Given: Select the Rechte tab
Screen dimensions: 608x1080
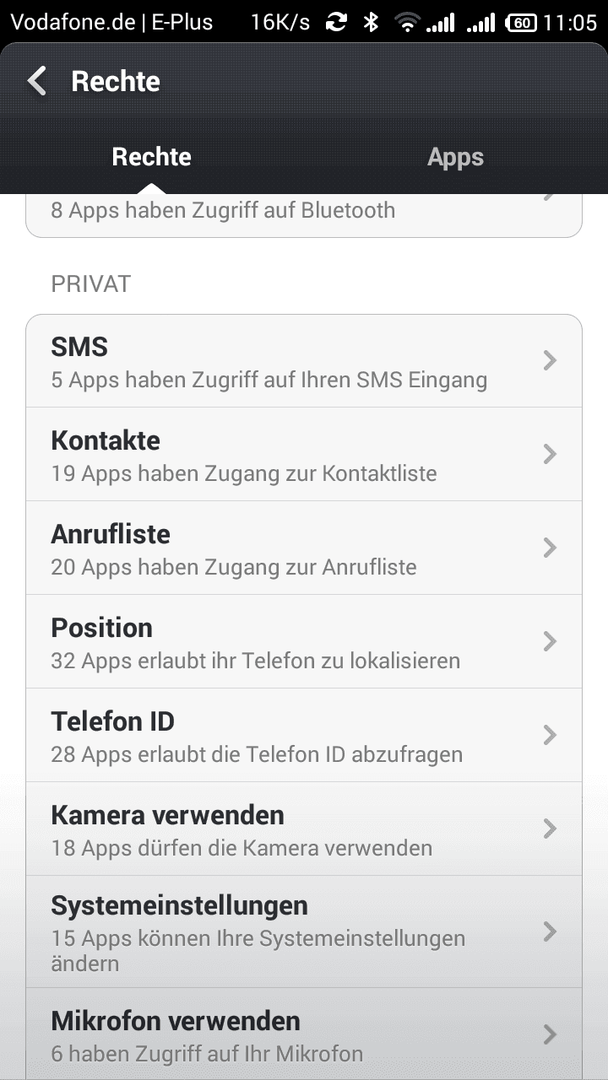Looking at the screenshot, I should click(x=151, y=157).
